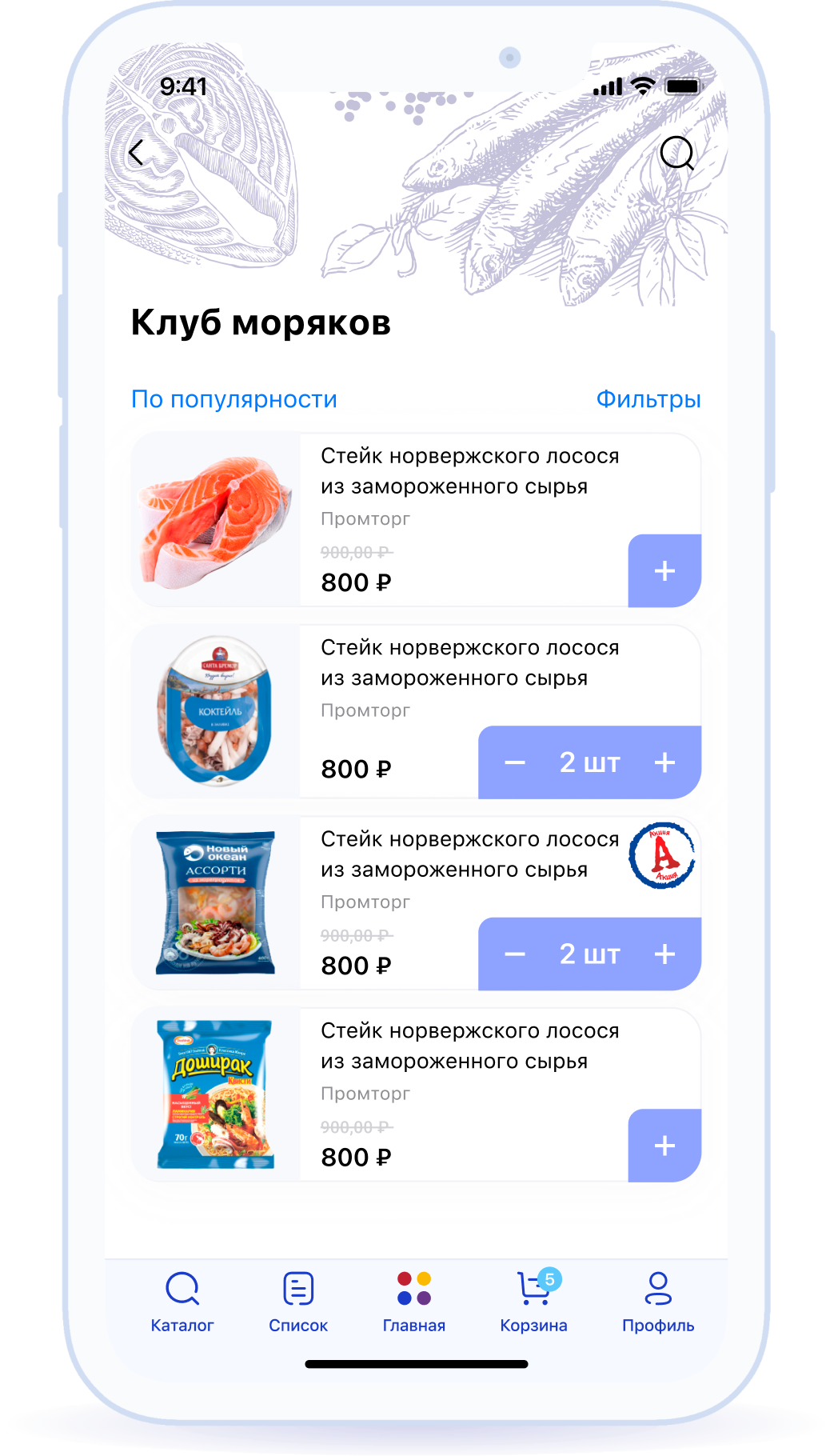The width and height of the screenshot is (834, 1456).
Task: Decrease quantity of the Ассорти seafood pack
Action: [x=515, y=954]
